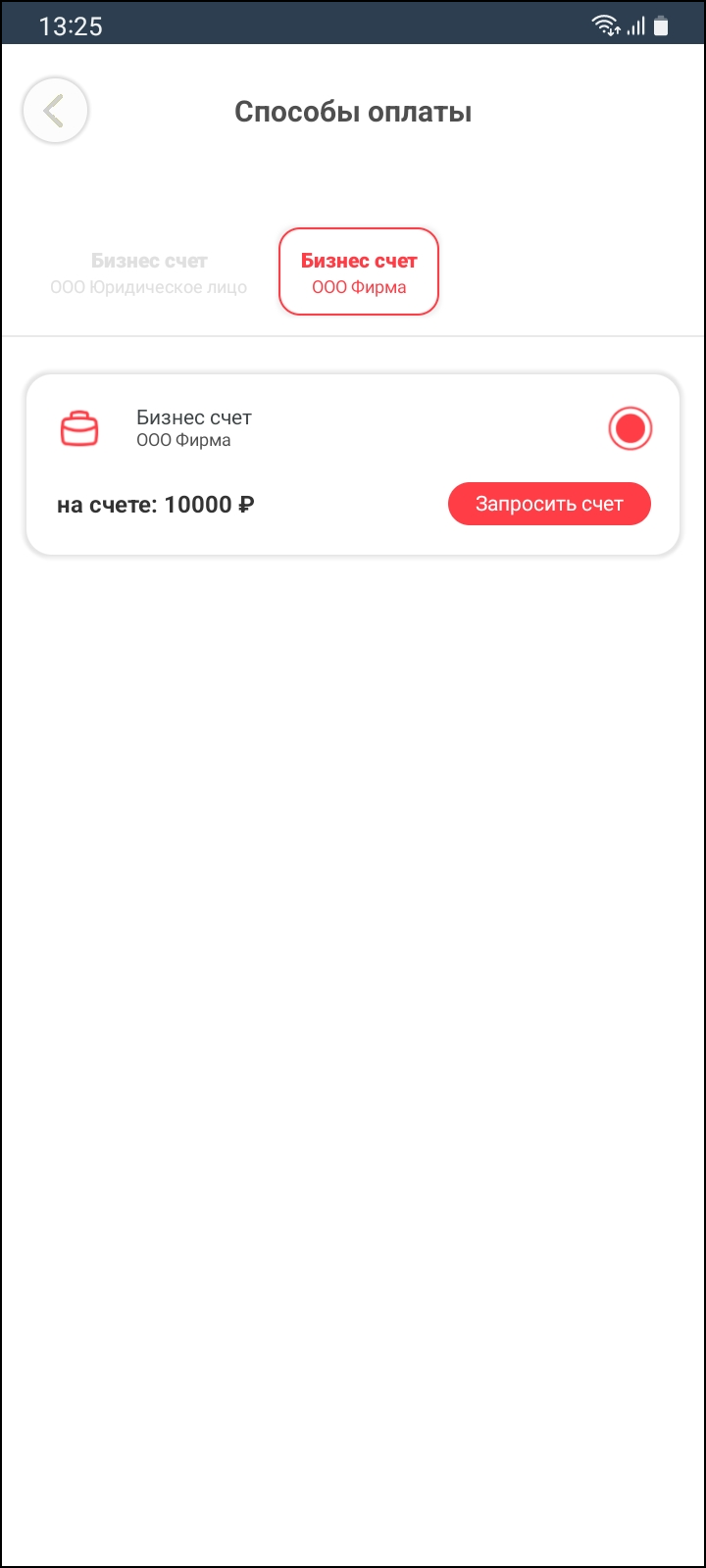The image size is (706, 1568).
Task: Switch to ООО Юридическое лицо account tab
Action: [x=149, y=272]
